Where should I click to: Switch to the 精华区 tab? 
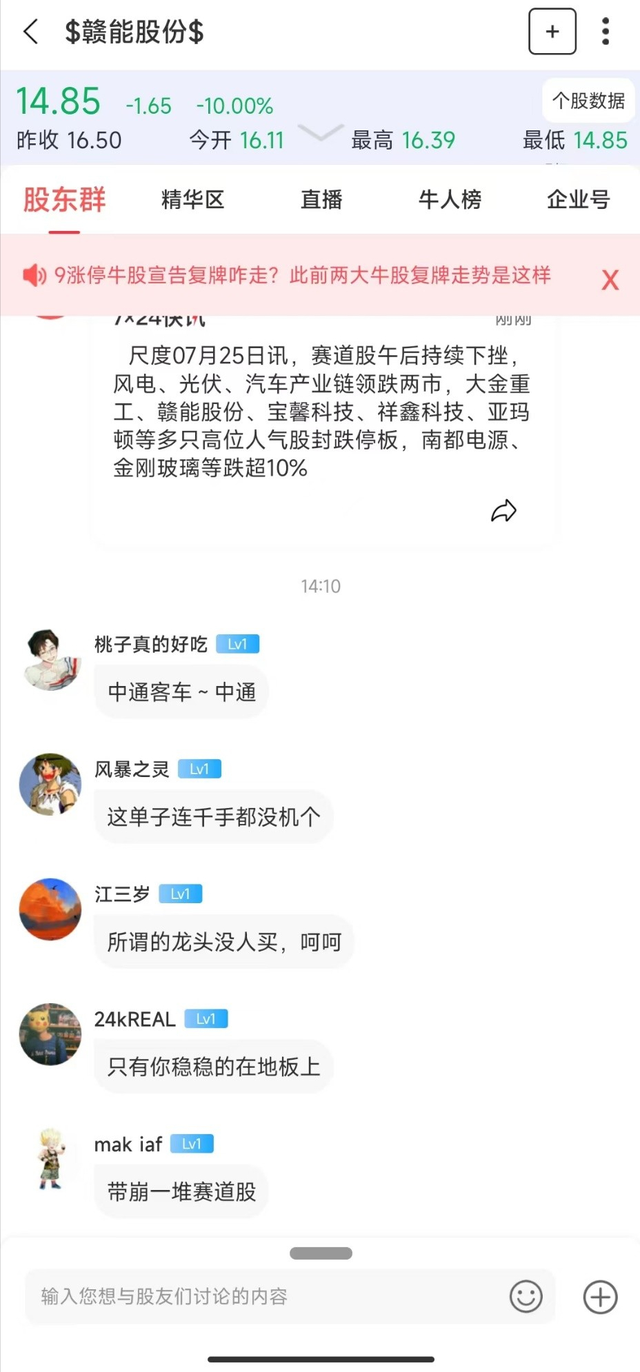(x=193, y=200)
